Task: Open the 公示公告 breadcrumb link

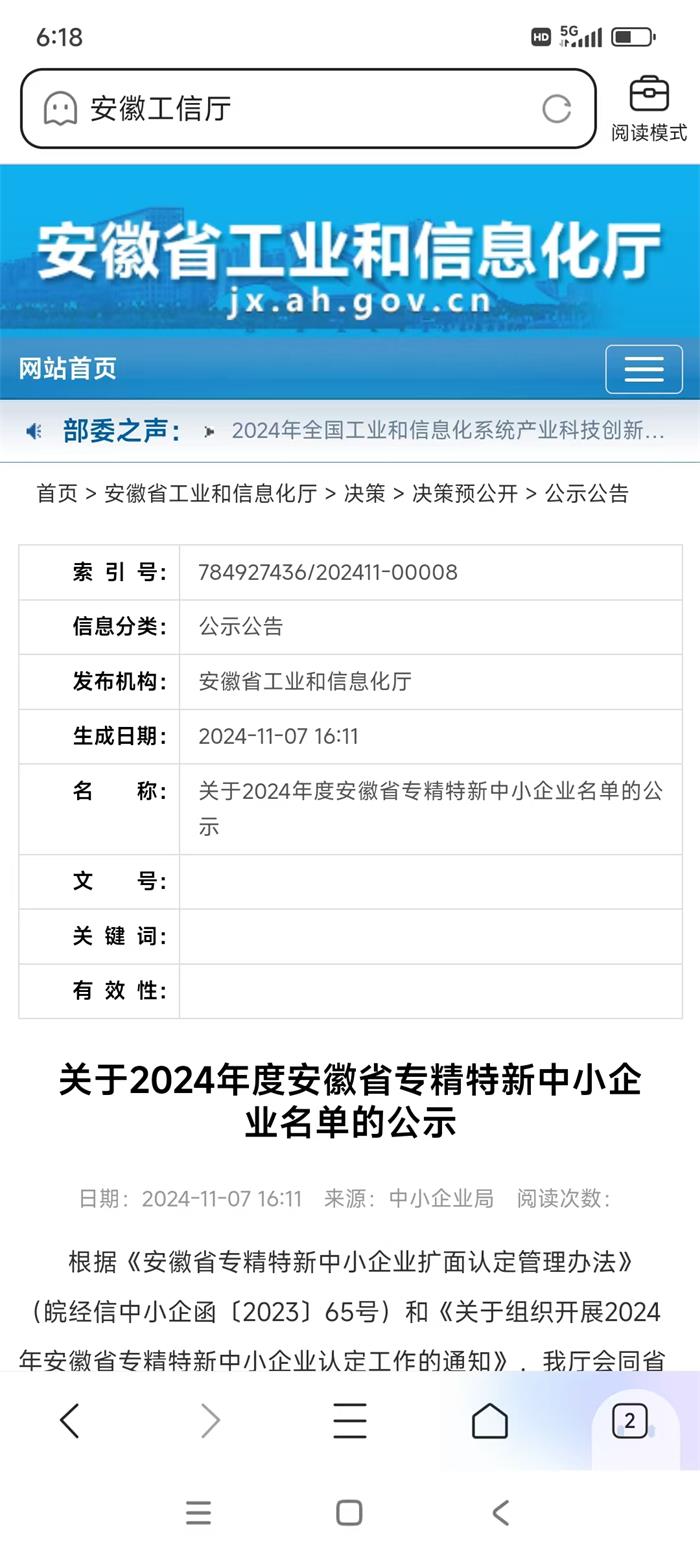Action: pos(587,493)
